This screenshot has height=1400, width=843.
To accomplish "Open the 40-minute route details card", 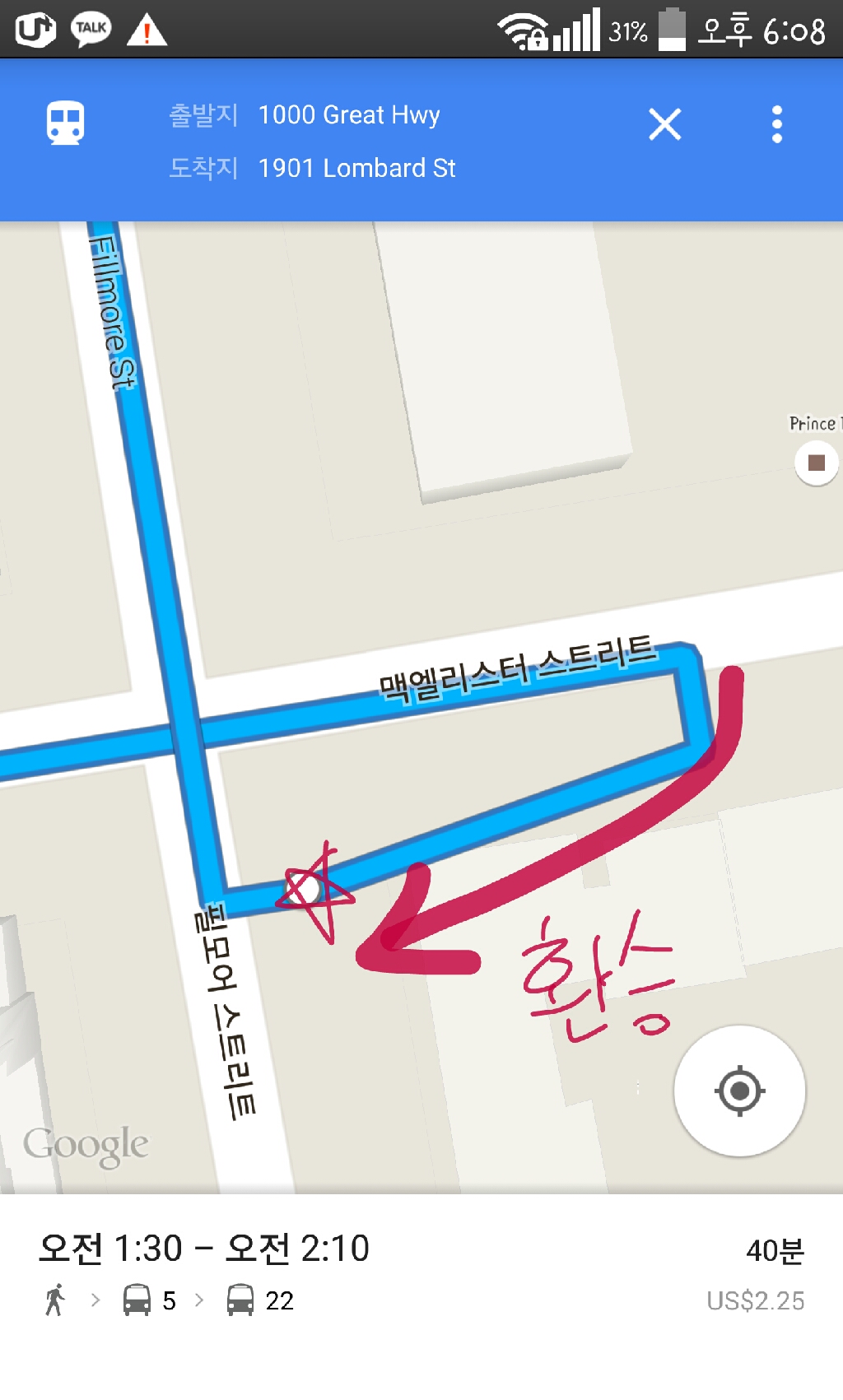I will tap(421, 1273).
